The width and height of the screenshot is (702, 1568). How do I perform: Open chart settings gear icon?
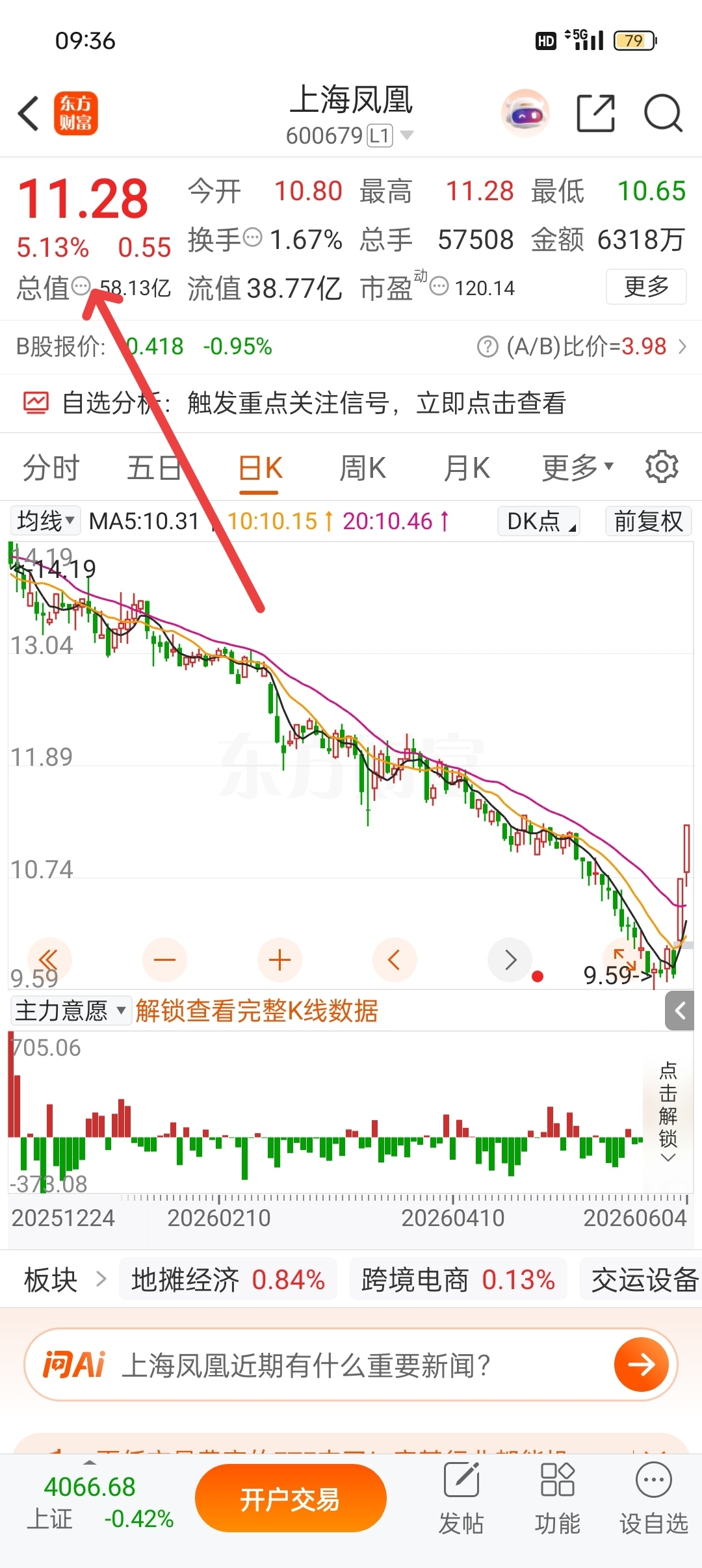662,467
